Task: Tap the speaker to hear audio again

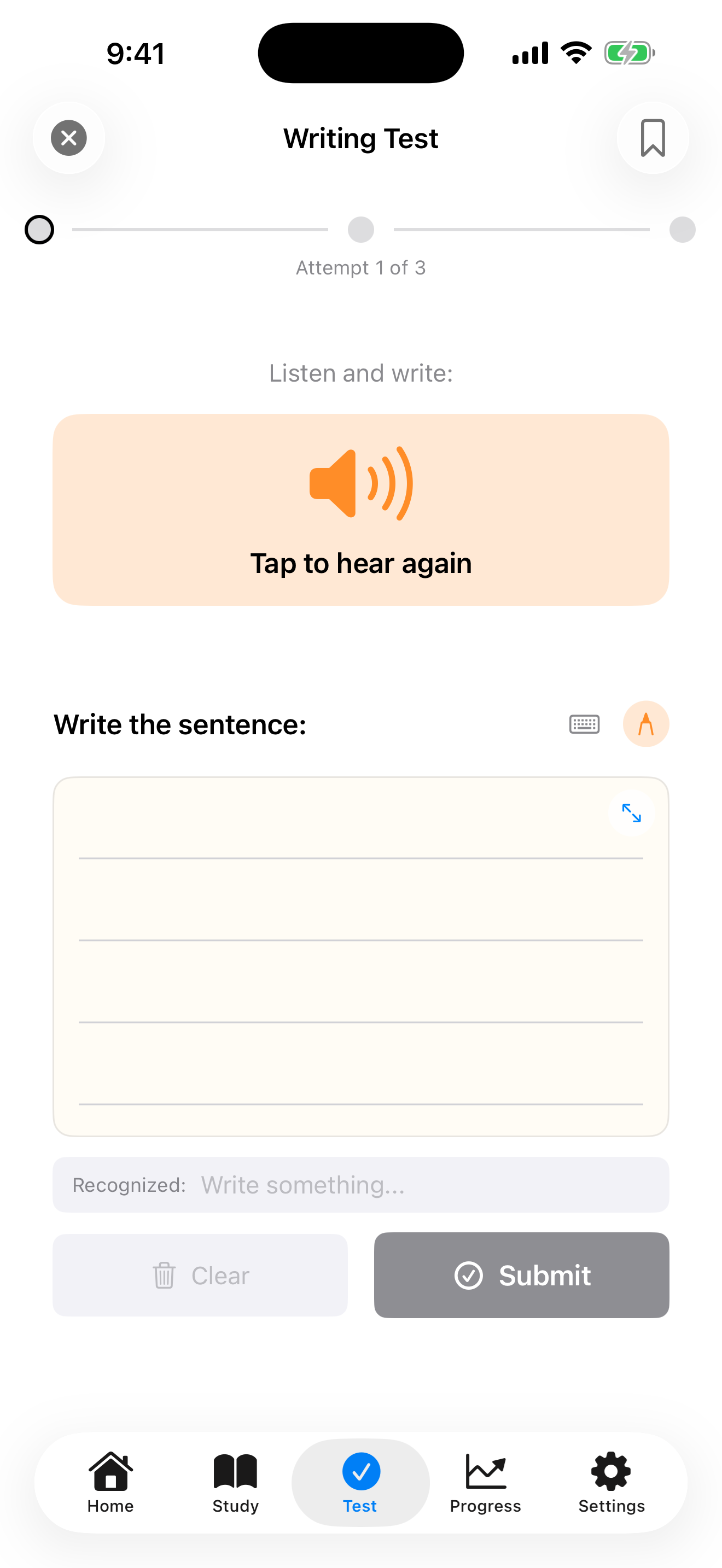Action: click(x=361, y=510)
